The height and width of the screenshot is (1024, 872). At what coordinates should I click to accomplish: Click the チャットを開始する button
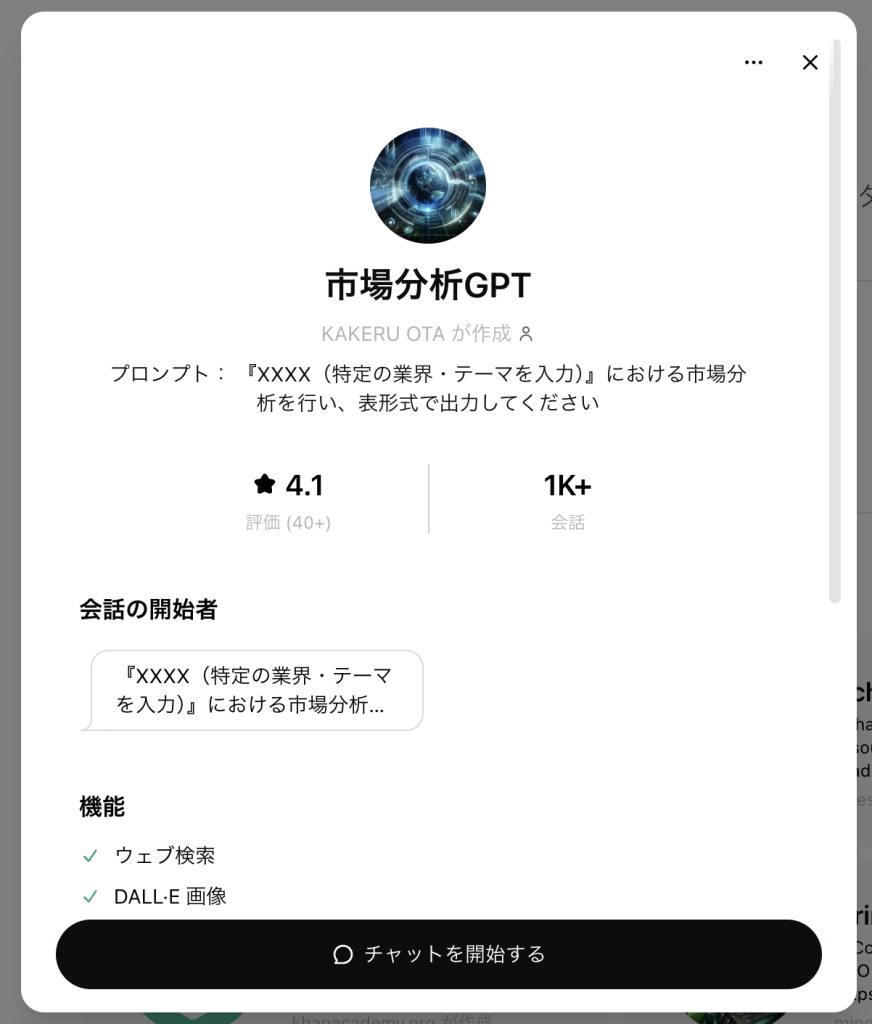point(438,954)
